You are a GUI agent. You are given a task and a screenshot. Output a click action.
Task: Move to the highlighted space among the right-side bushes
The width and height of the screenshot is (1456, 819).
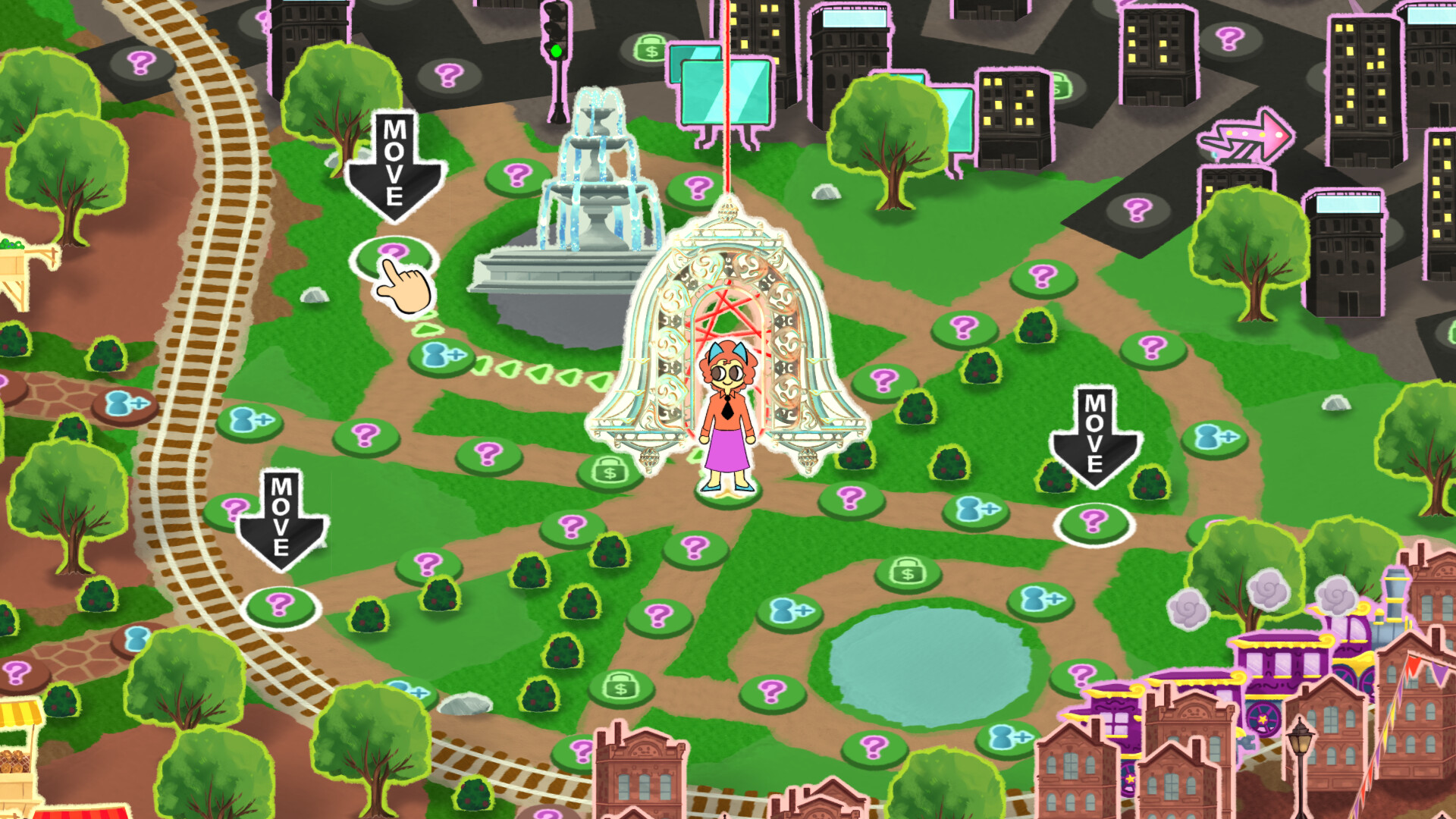[x=1094, y=522]
